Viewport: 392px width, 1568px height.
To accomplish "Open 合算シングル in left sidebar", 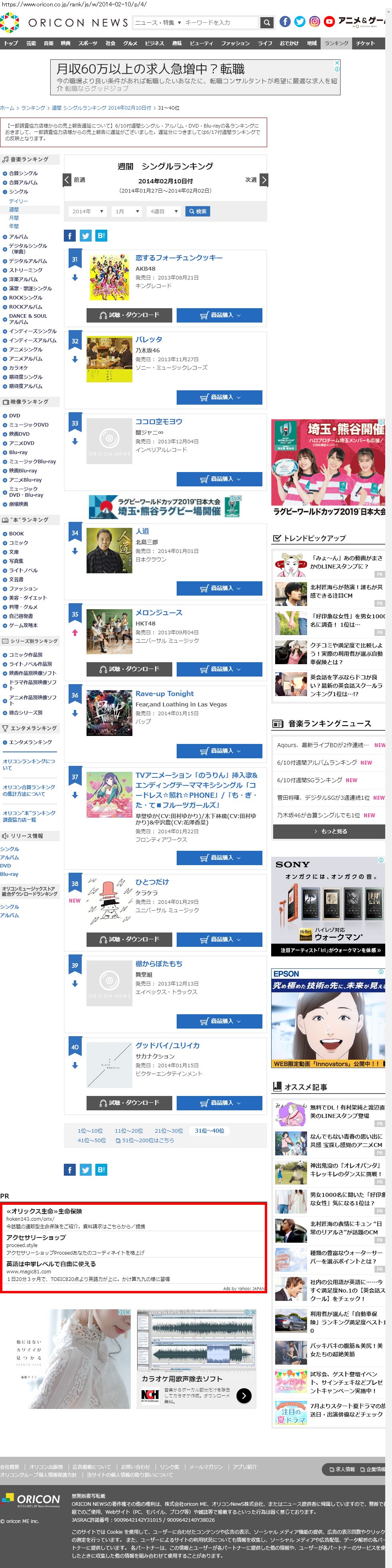I will 23,173.
